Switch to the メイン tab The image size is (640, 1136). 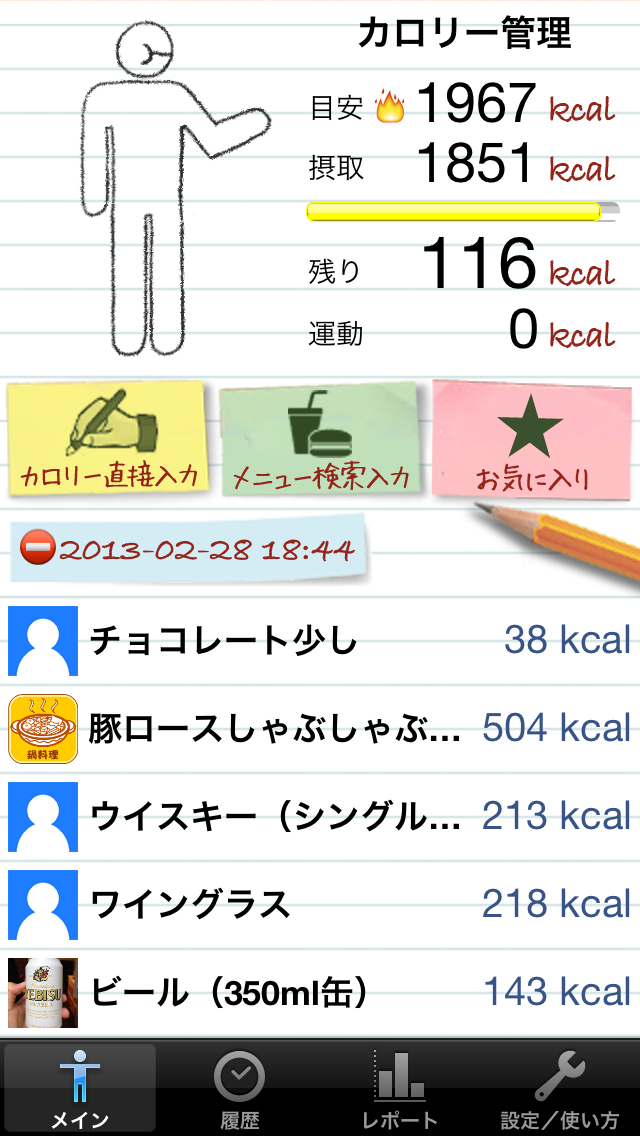(80, 1089)
